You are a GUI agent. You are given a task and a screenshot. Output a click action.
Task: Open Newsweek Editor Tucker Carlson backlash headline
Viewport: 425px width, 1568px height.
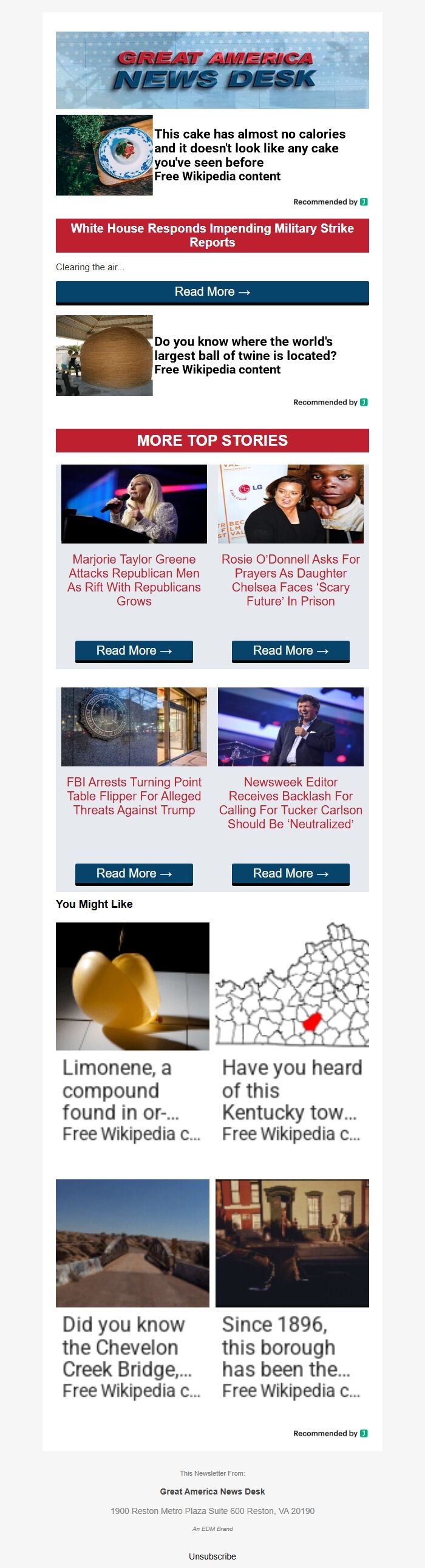click(x=290, y=802)
